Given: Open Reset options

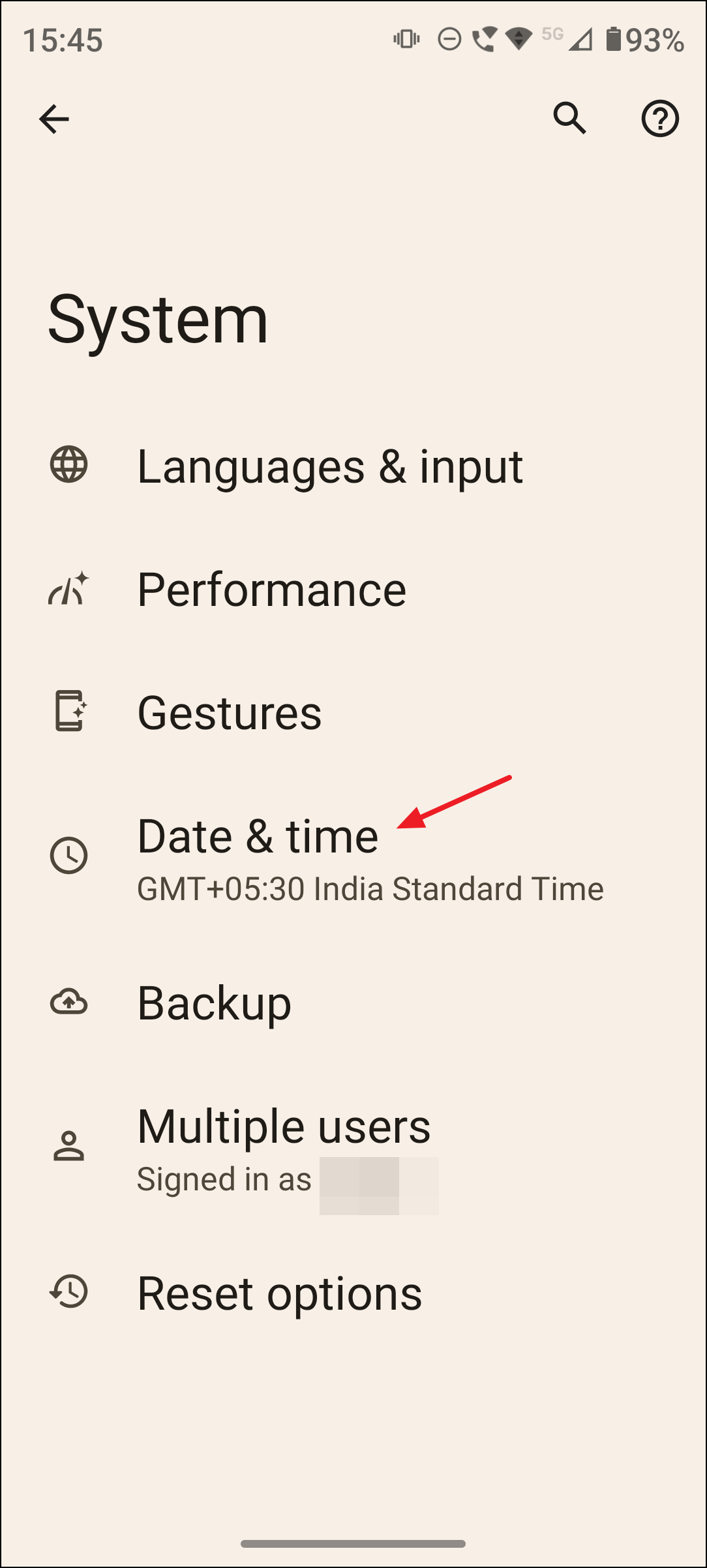Looking at the screenshot, I should pyautogui.click(x=279, y=1294).
